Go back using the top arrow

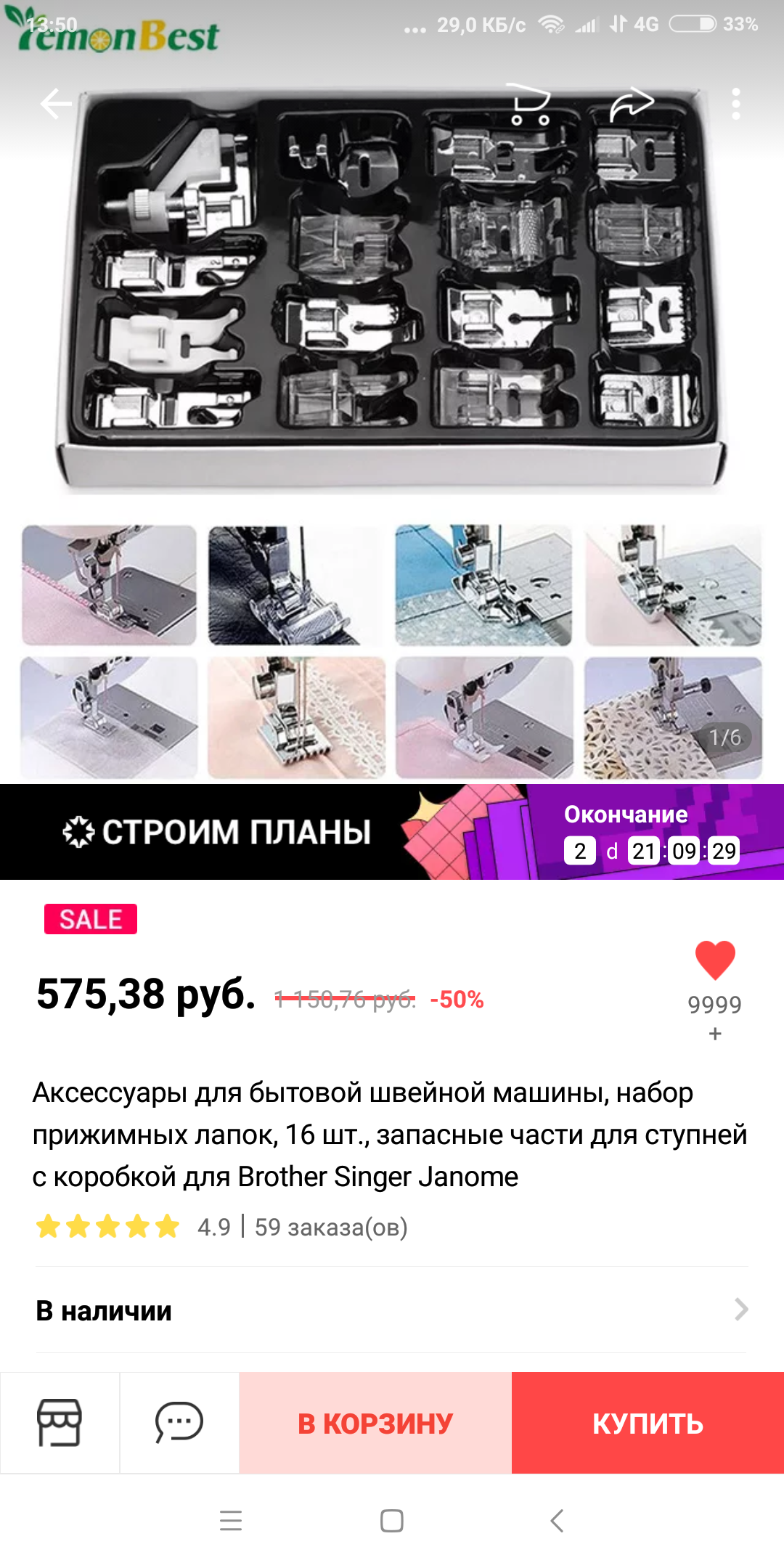pos(56,104)
